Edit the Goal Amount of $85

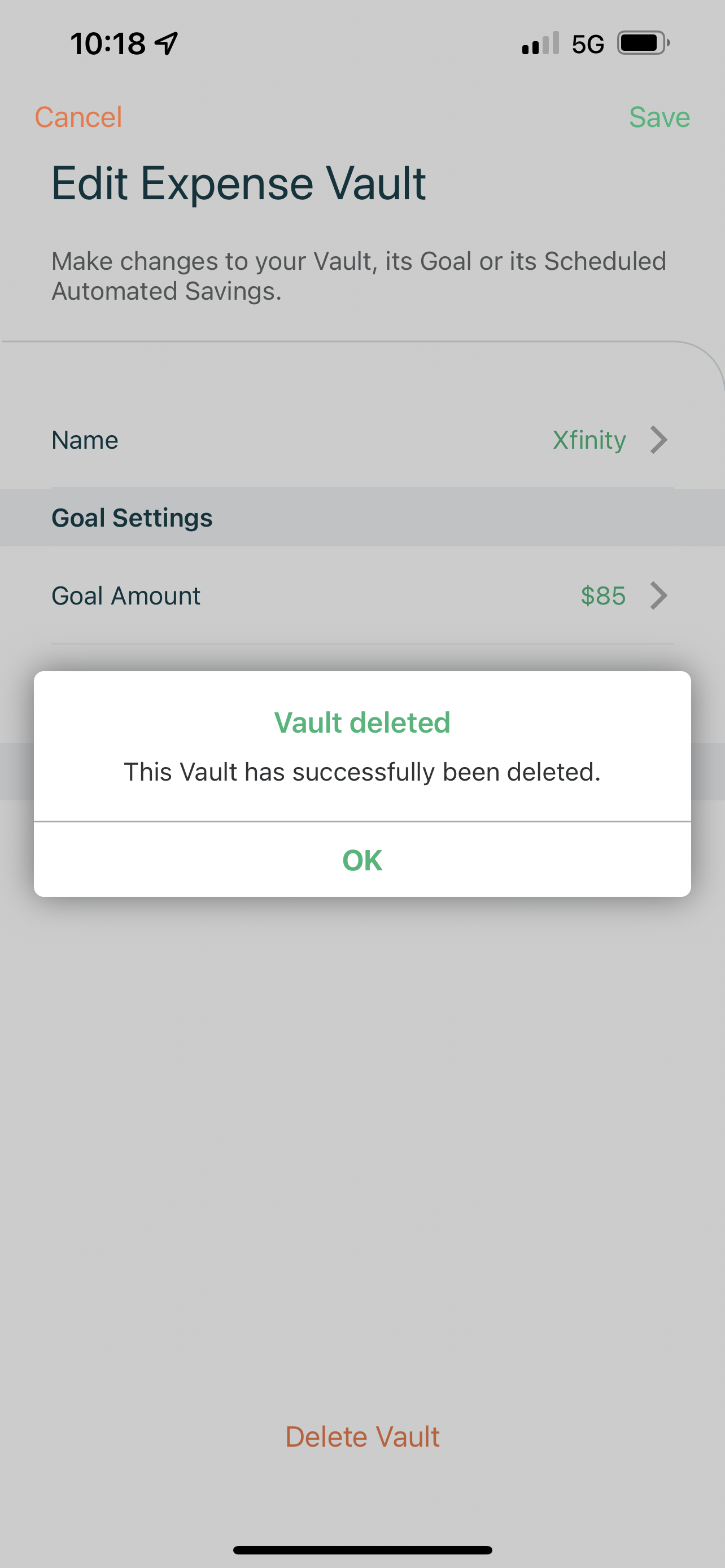click(362, 595)
